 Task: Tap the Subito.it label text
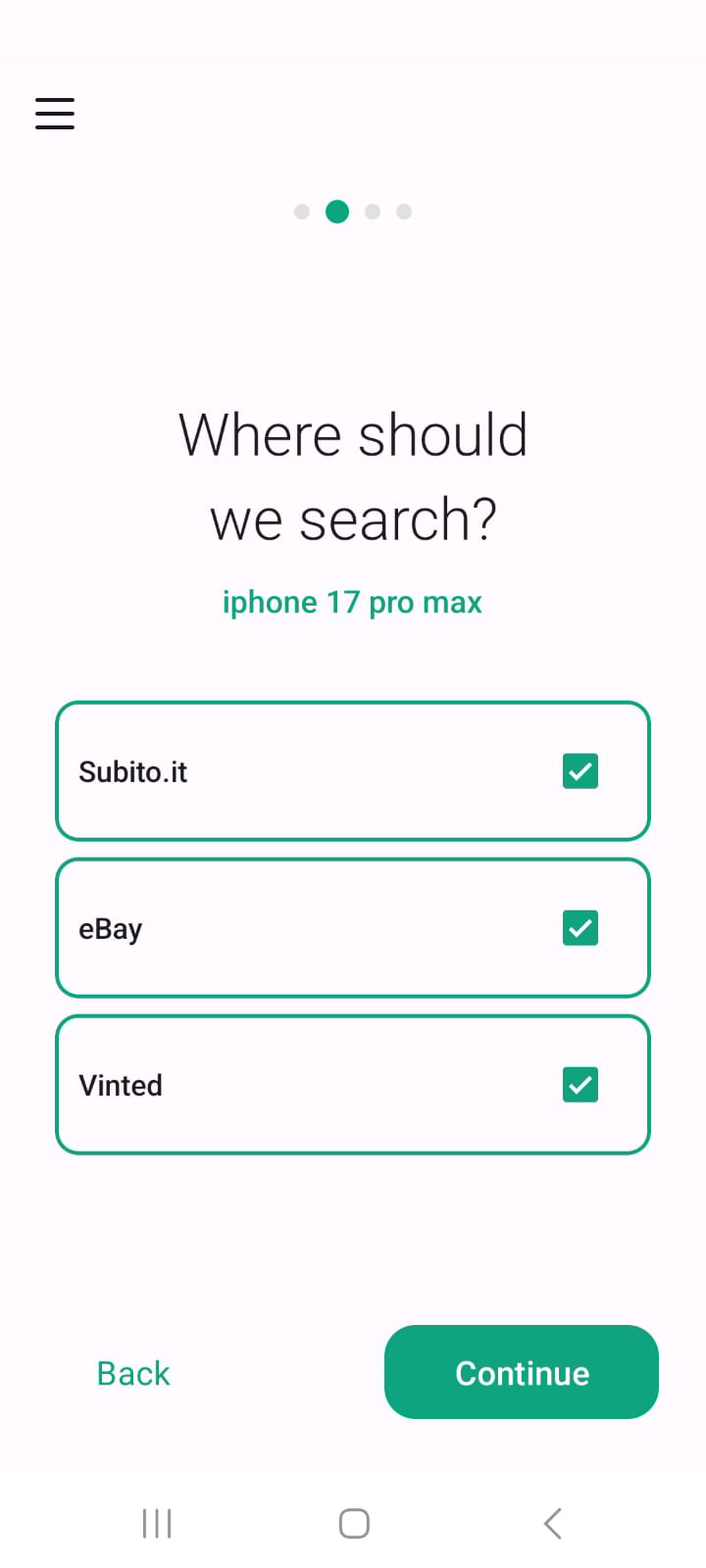point(133,771)
